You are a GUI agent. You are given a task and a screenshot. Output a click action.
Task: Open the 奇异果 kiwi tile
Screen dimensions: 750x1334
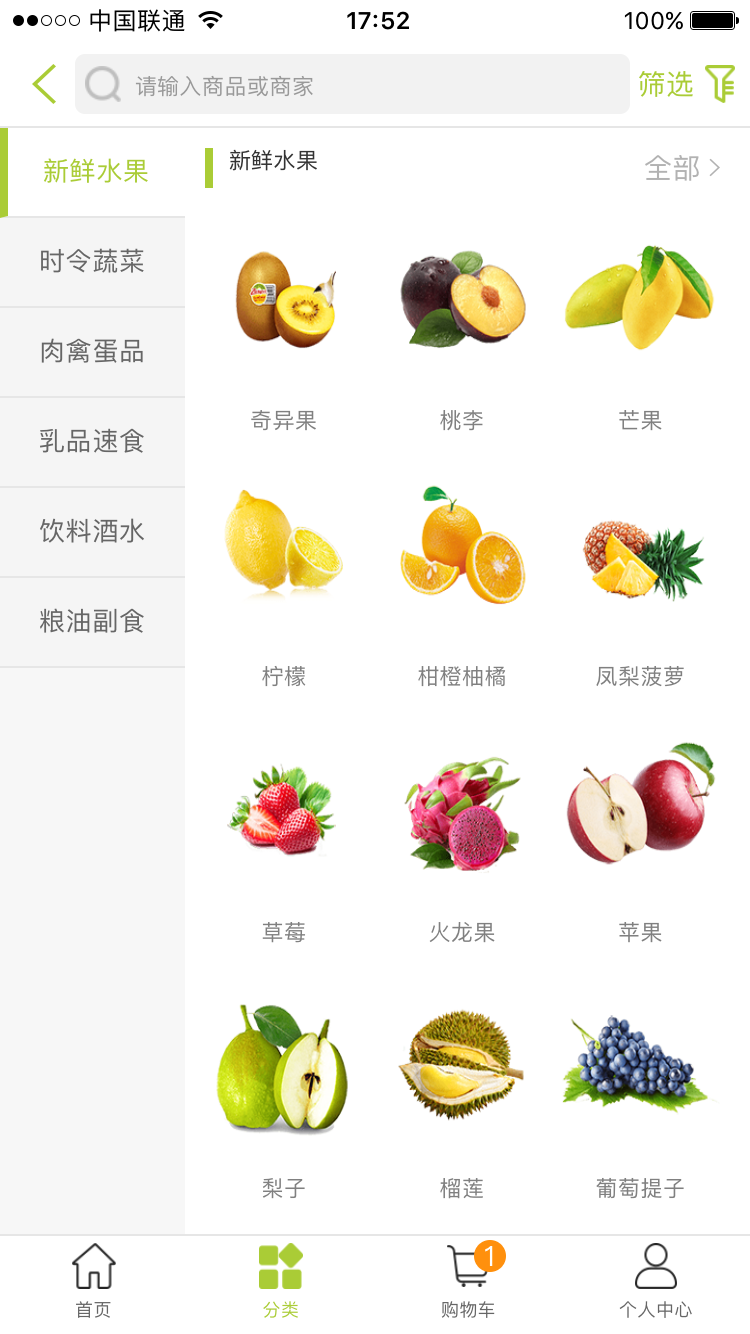284,335
